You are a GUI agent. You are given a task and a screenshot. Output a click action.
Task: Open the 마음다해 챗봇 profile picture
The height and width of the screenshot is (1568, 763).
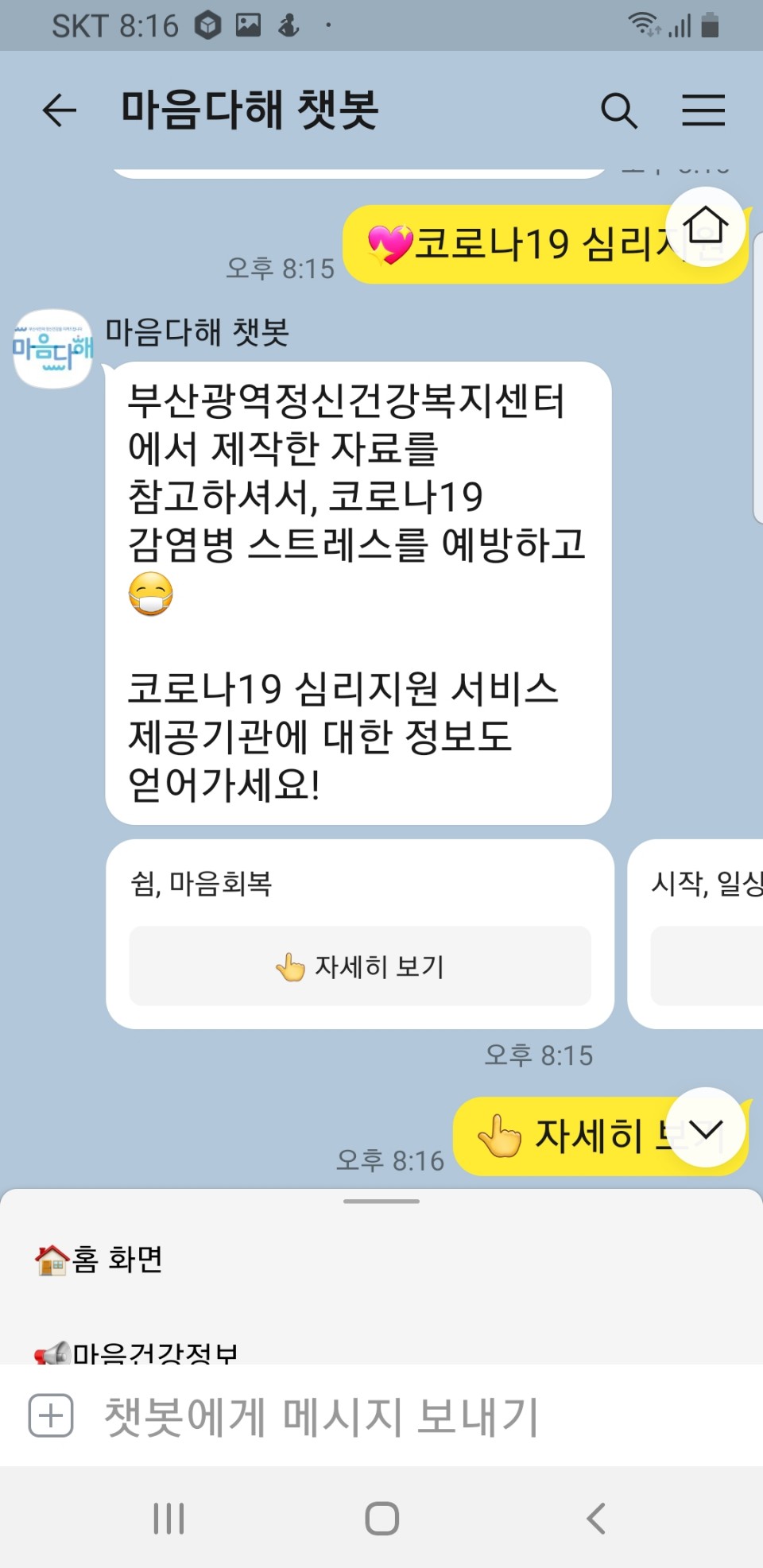point(52,348)
